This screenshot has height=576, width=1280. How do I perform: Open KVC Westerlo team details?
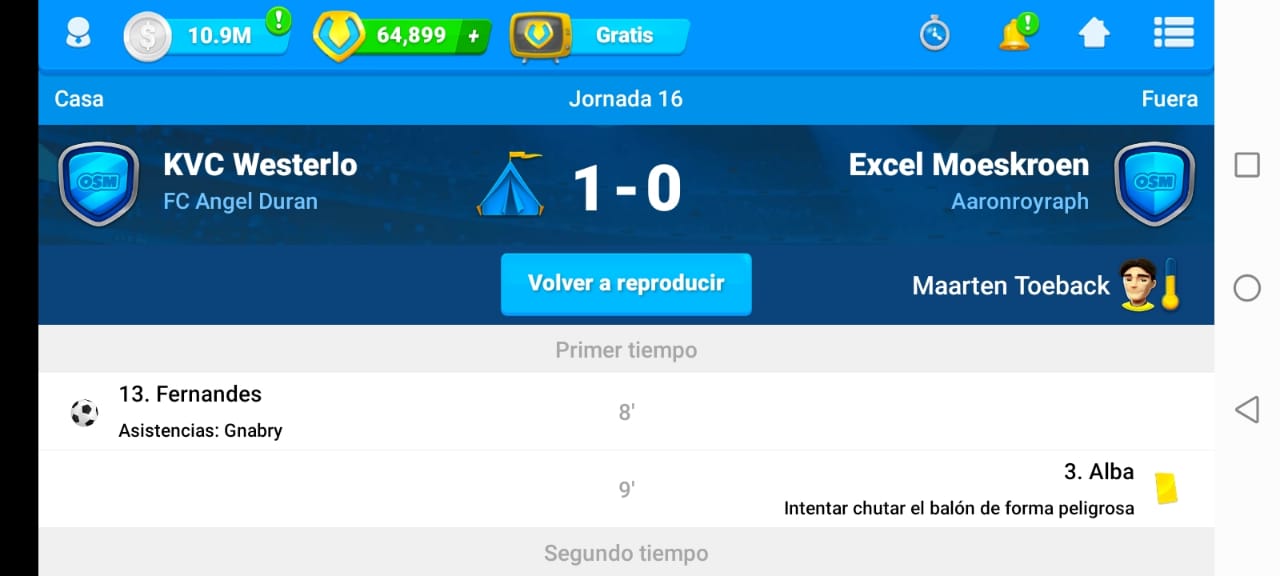258,165
